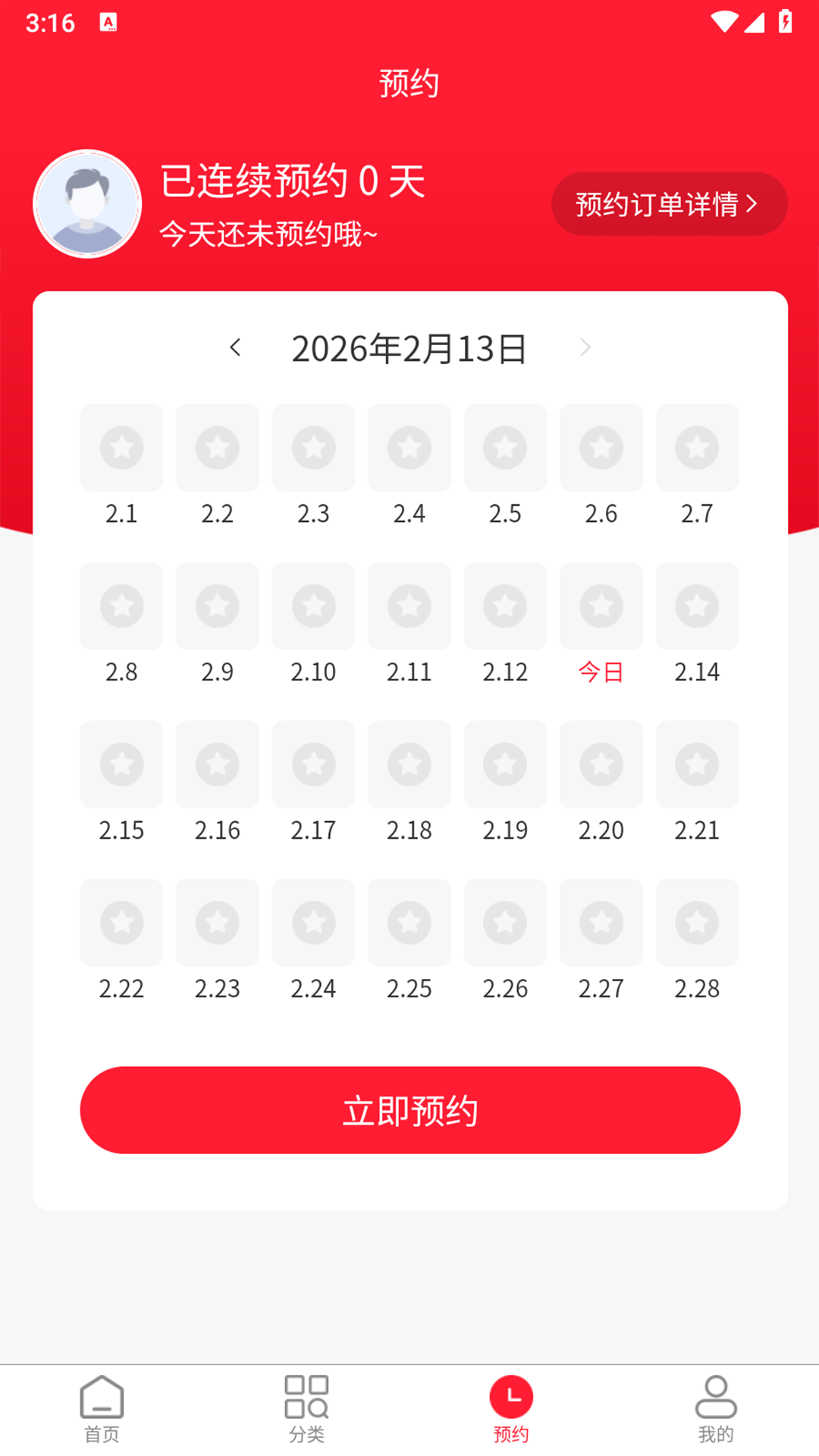Click the star icon for 2.20

(601, 764)
